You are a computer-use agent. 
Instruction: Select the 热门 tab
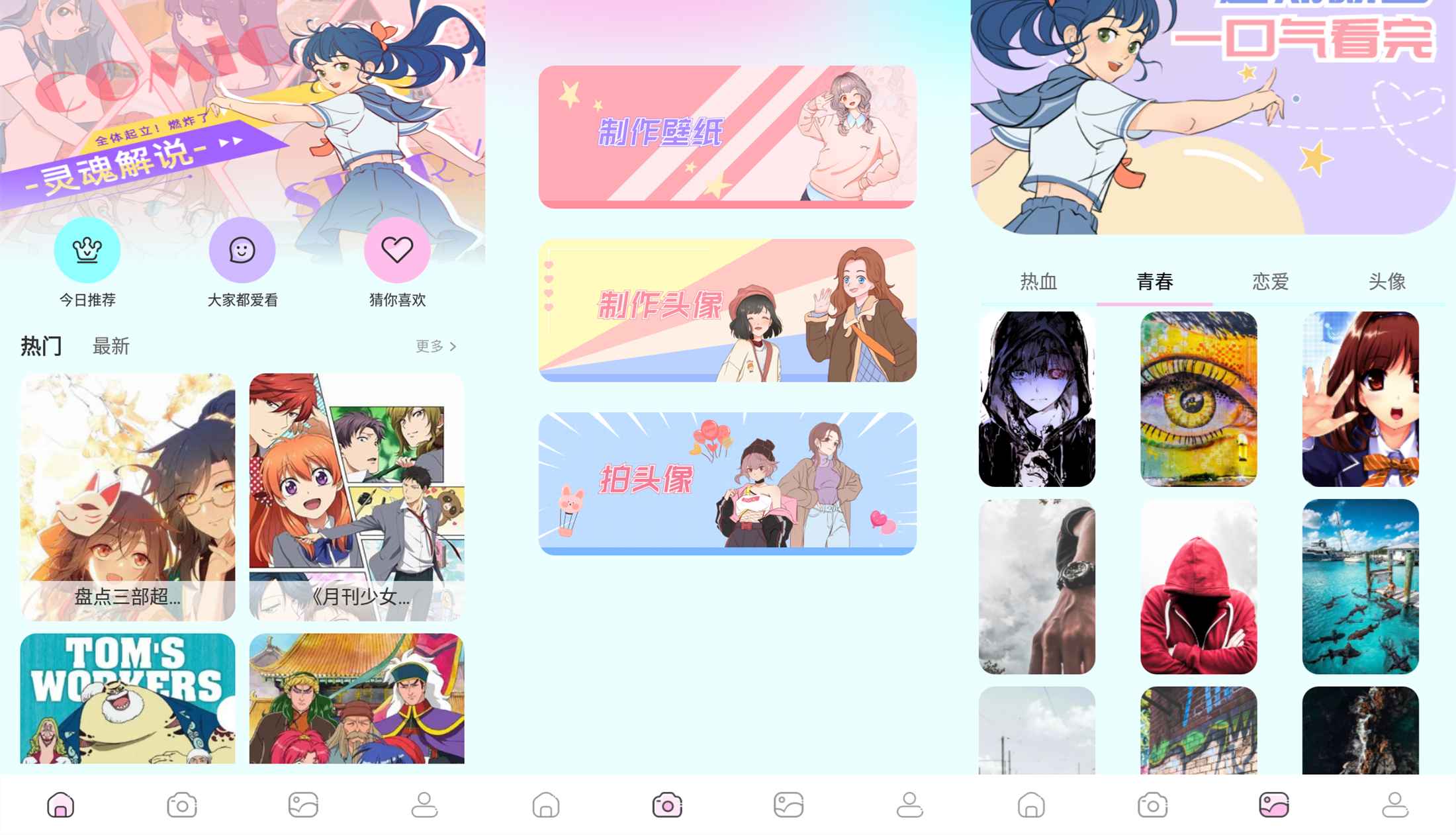(x=41, y=346)
